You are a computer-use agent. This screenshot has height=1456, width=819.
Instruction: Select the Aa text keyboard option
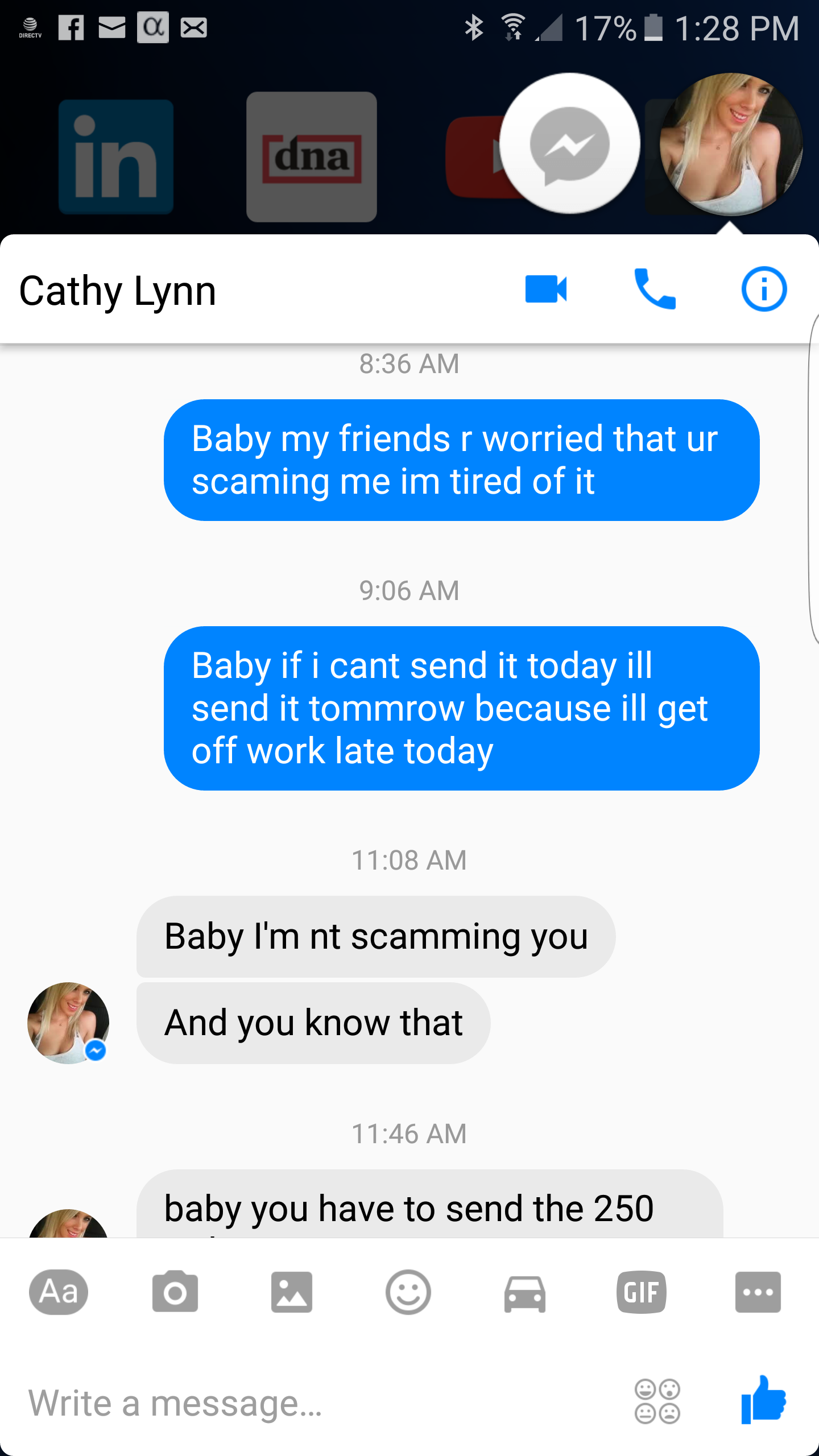pyautogui.click(x=59, y=1292)
